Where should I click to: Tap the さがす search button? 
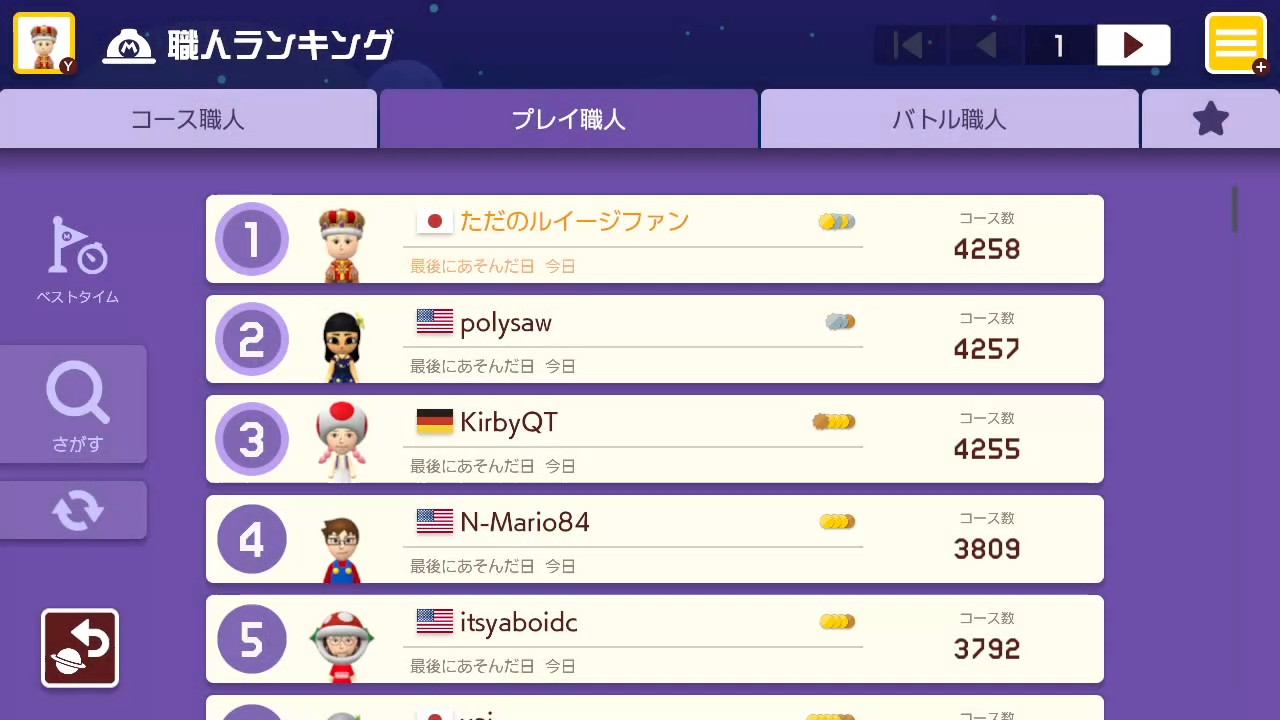pos(75,404)
